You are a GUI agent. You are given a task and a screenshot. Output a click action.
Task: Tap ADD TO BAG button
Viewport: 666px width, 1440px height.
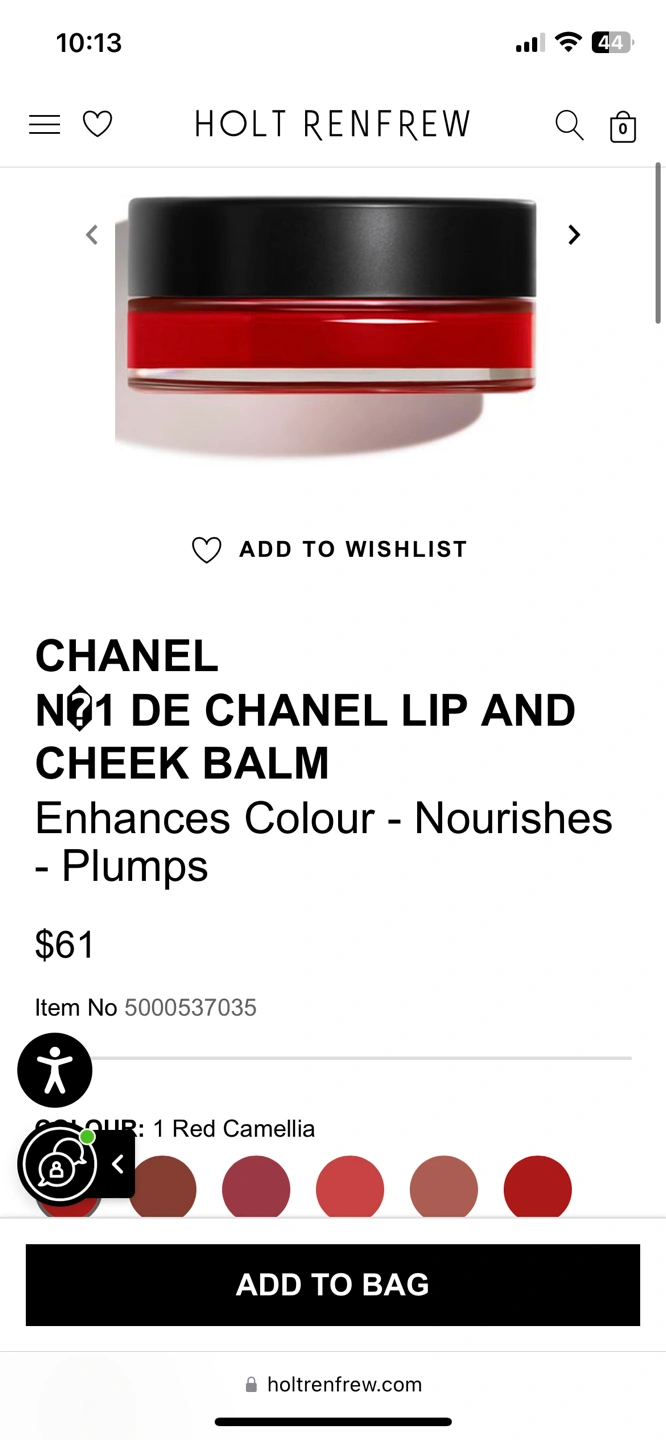click(332, 1285)
